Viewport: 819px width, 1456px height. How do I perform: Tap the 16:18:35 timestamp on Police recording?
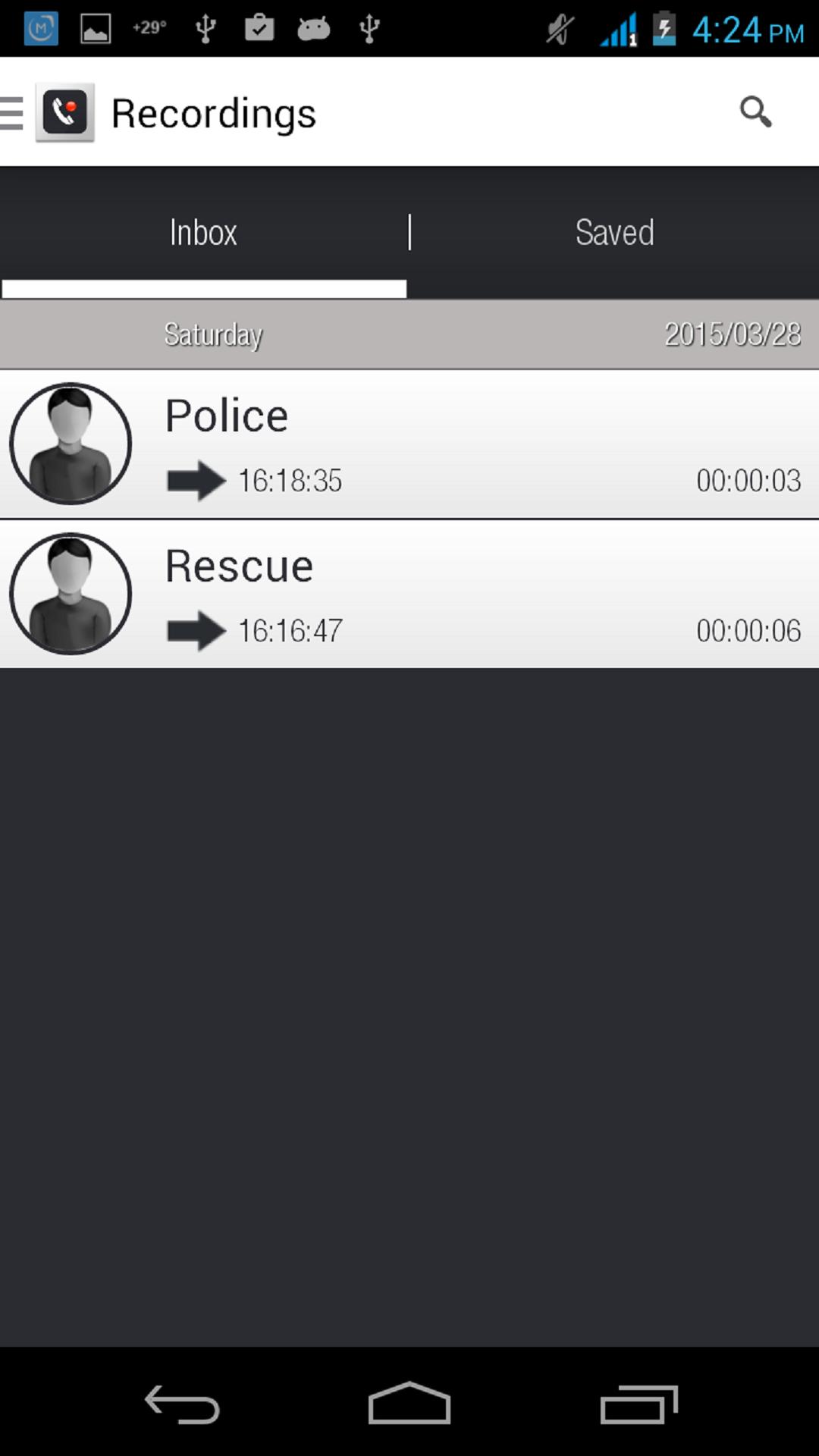point(290,481)
